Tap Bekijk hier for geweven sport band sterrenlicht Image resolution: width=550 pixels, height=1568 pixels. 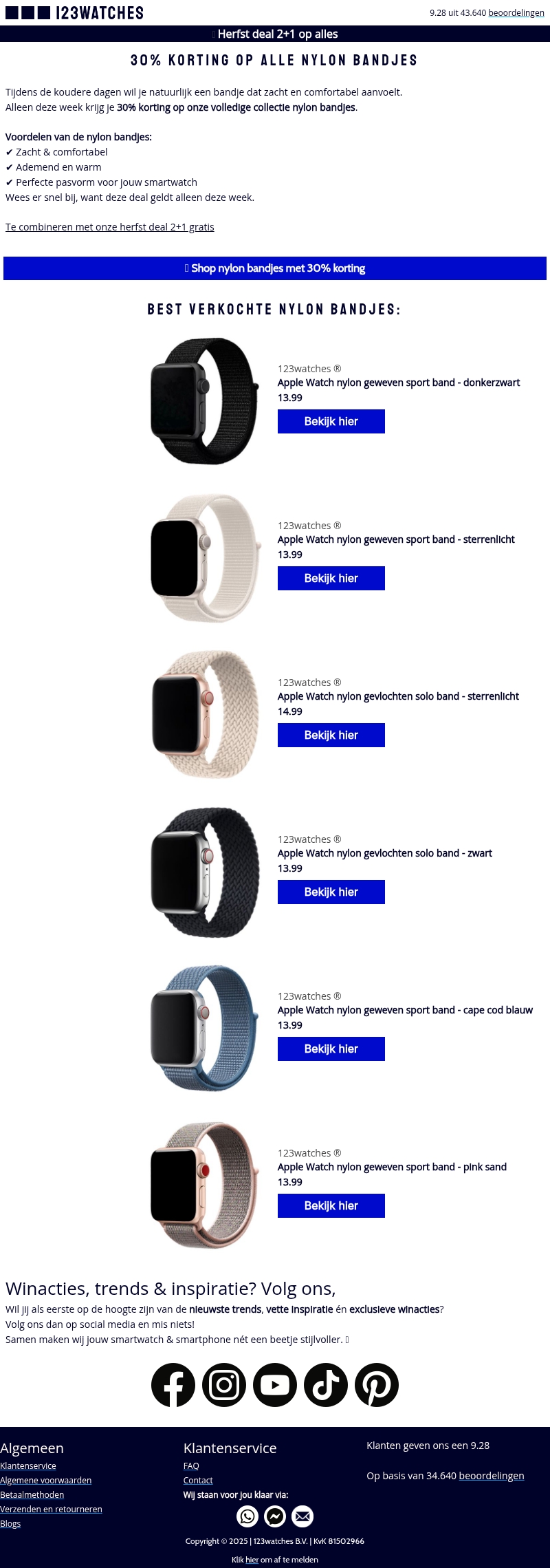(x=331, y=579)
